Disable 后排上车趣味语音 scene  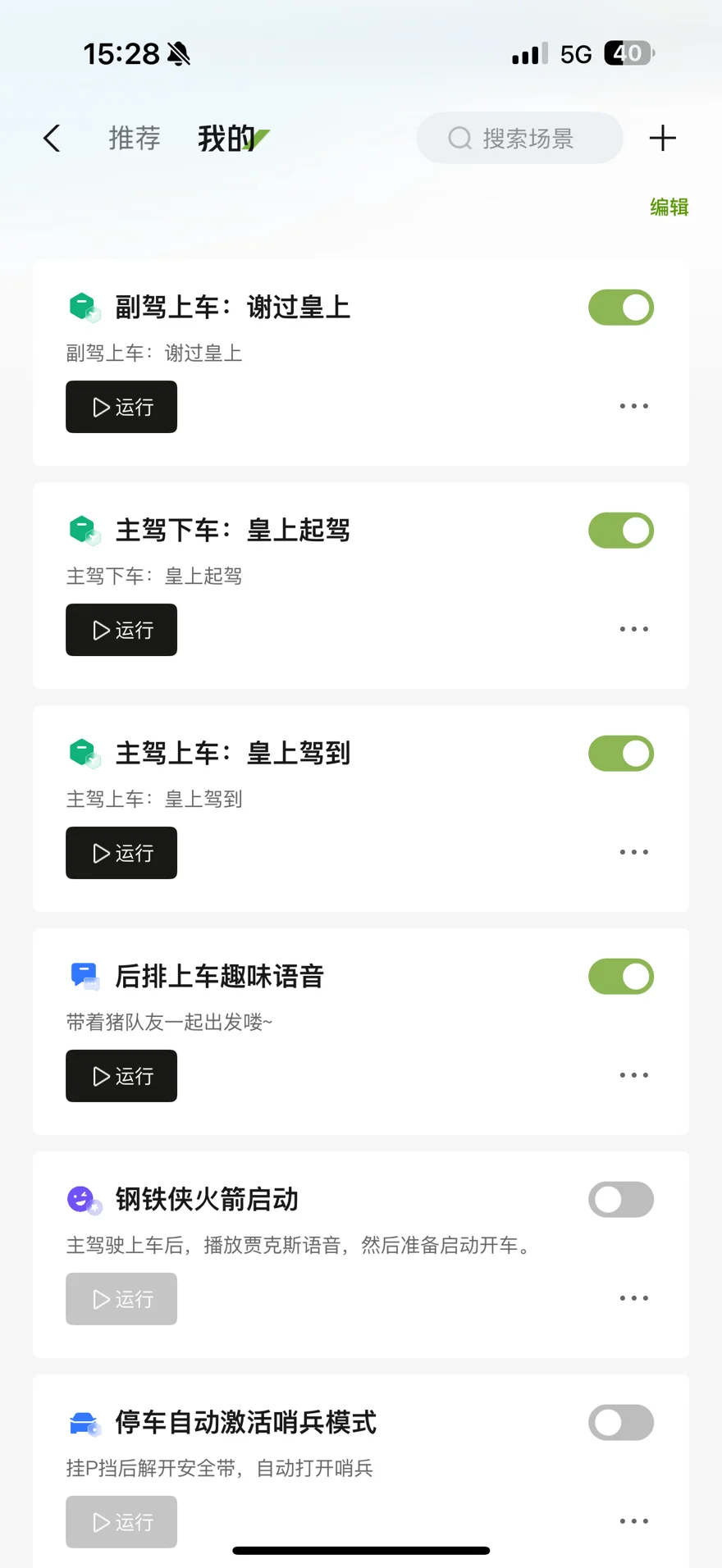click(x=621, y=977)
